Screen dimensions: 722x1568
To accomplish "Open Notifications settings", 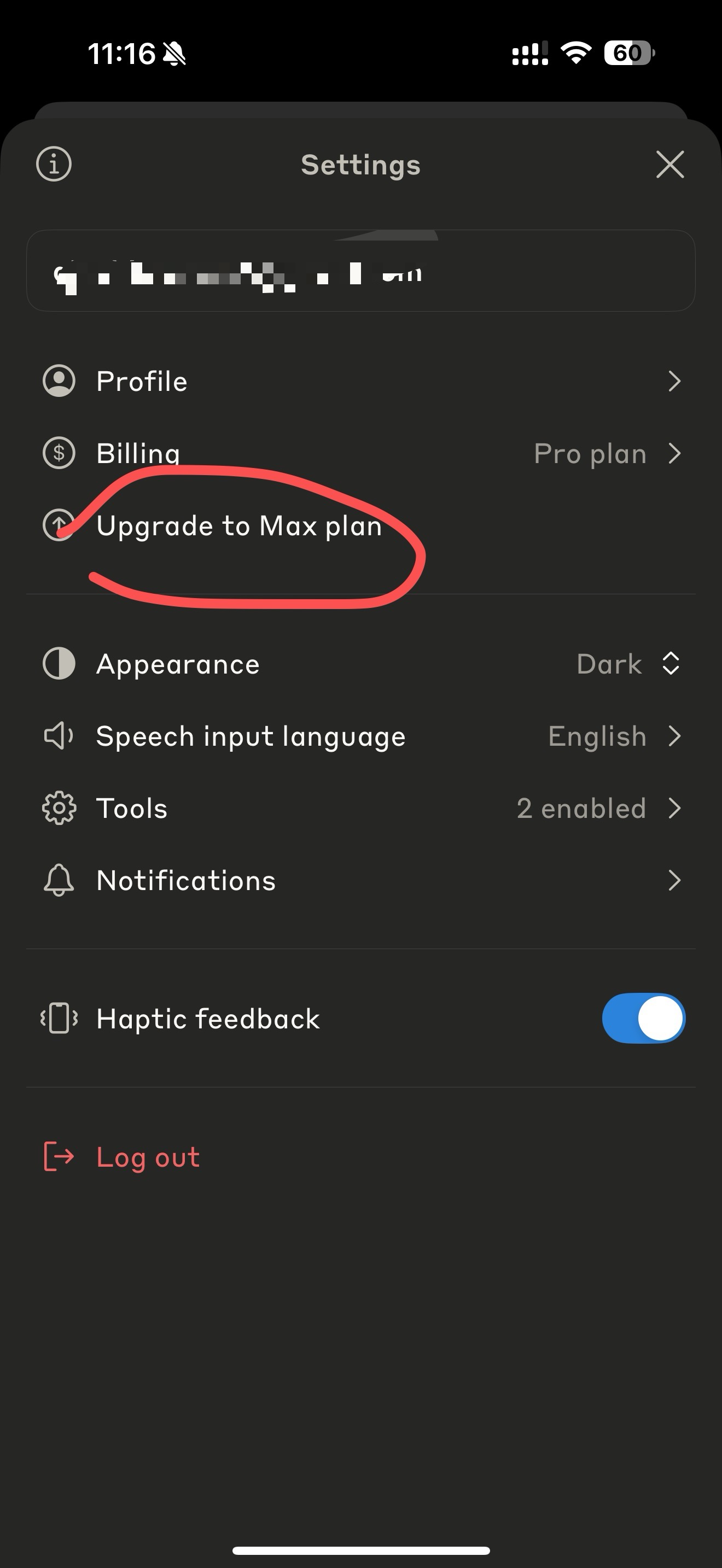I will [x=360, y=881].
